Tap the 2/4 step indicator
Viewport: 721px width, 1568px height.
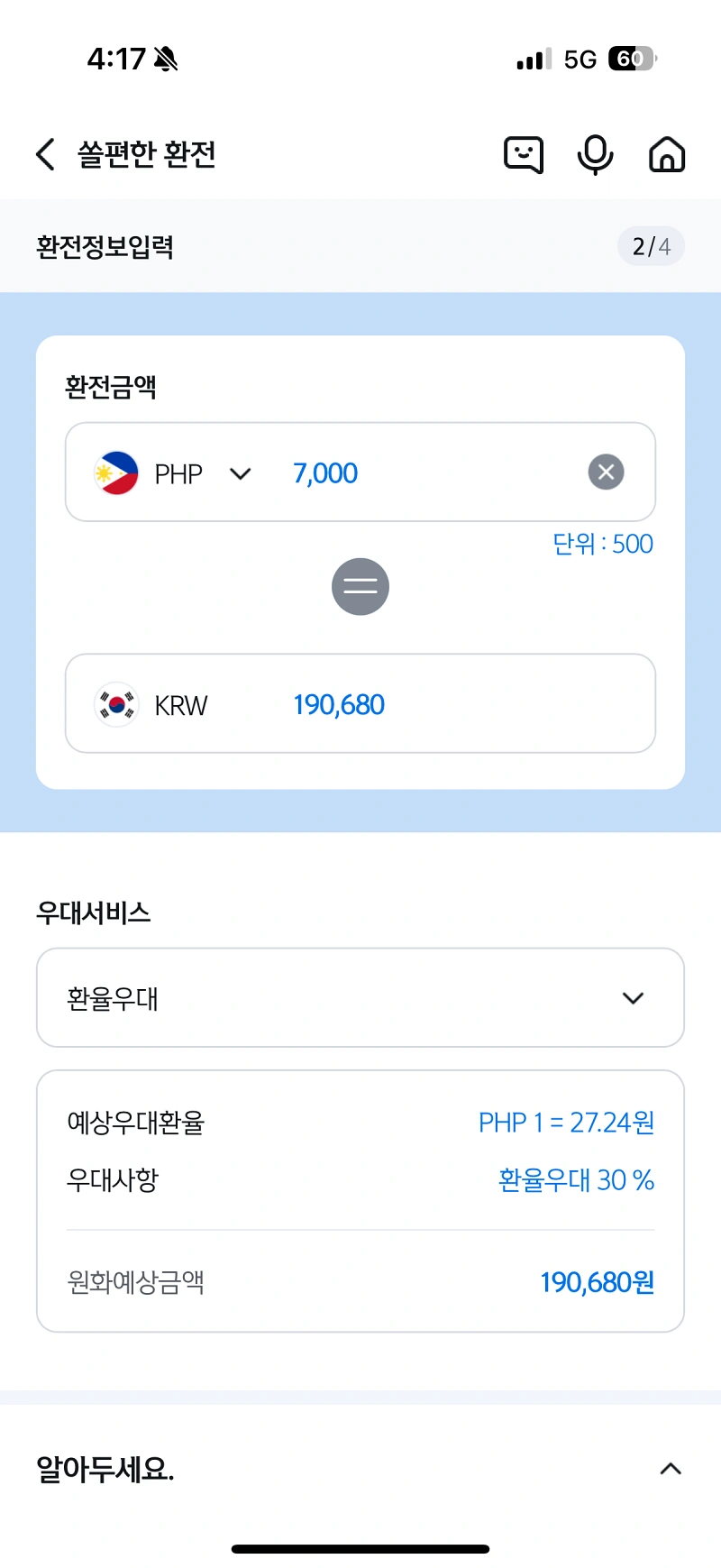[650, 245]
